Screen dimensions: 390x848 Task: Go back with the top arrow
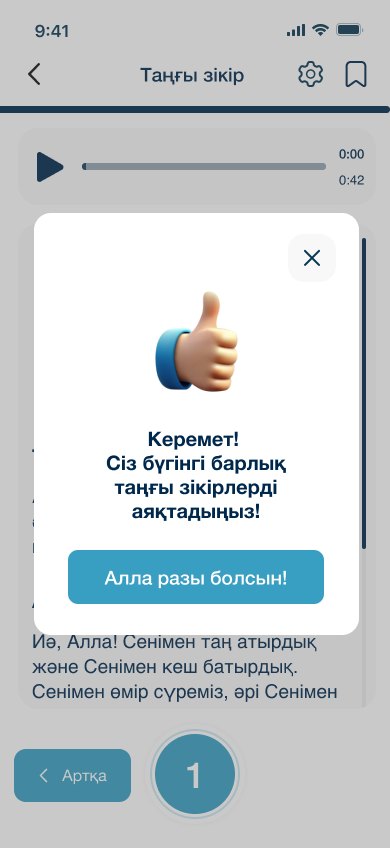[34, 75]
